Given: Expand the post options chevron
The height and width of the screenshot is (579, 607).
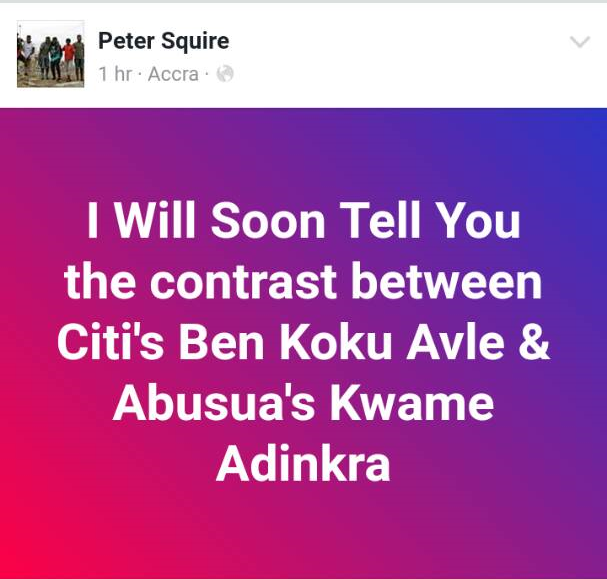Looking at the screenshot, I should (x=579, y=42).
